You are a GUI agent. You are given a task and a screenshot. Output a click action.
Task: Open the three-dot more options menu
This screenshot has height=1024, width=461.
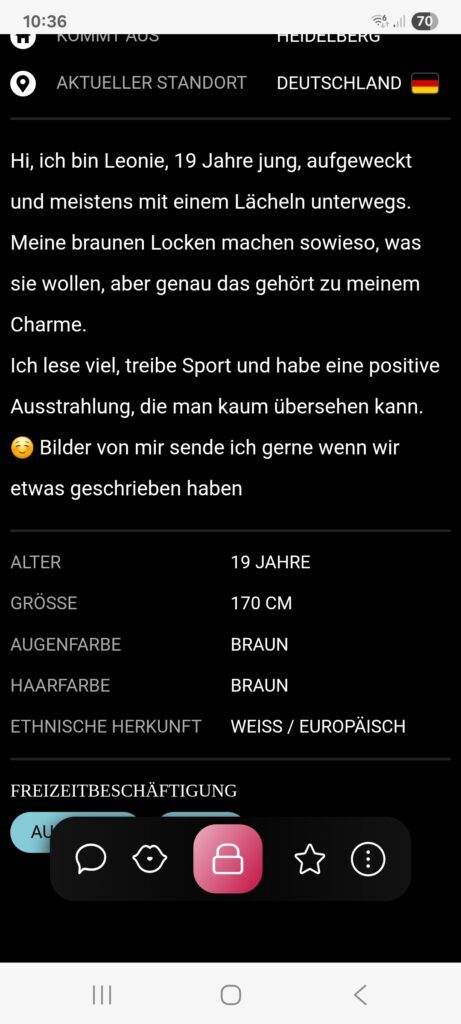[x=368, y=859]
